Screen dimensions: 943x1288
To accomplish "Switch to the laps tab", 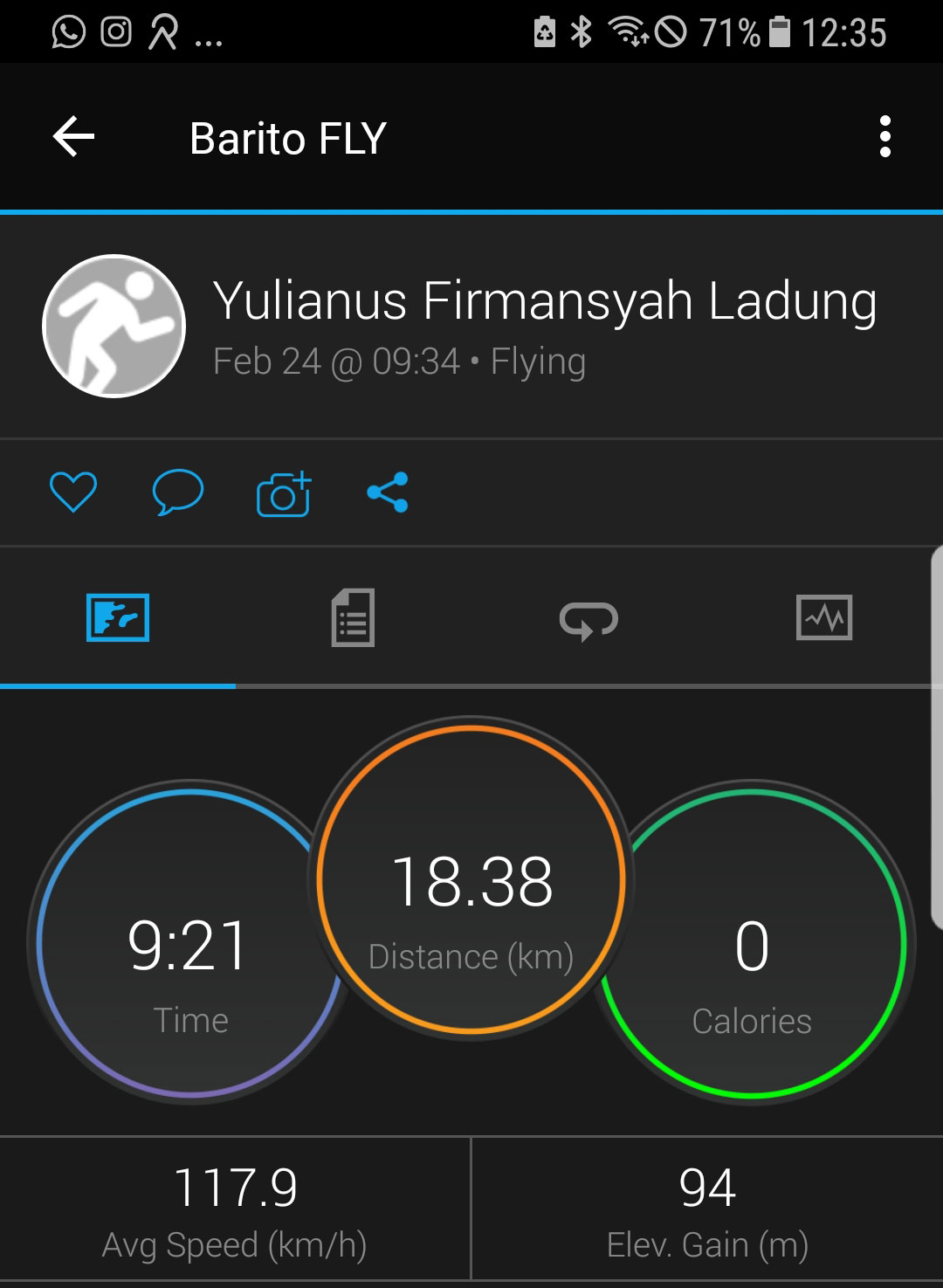I will (x=589, y=620).
